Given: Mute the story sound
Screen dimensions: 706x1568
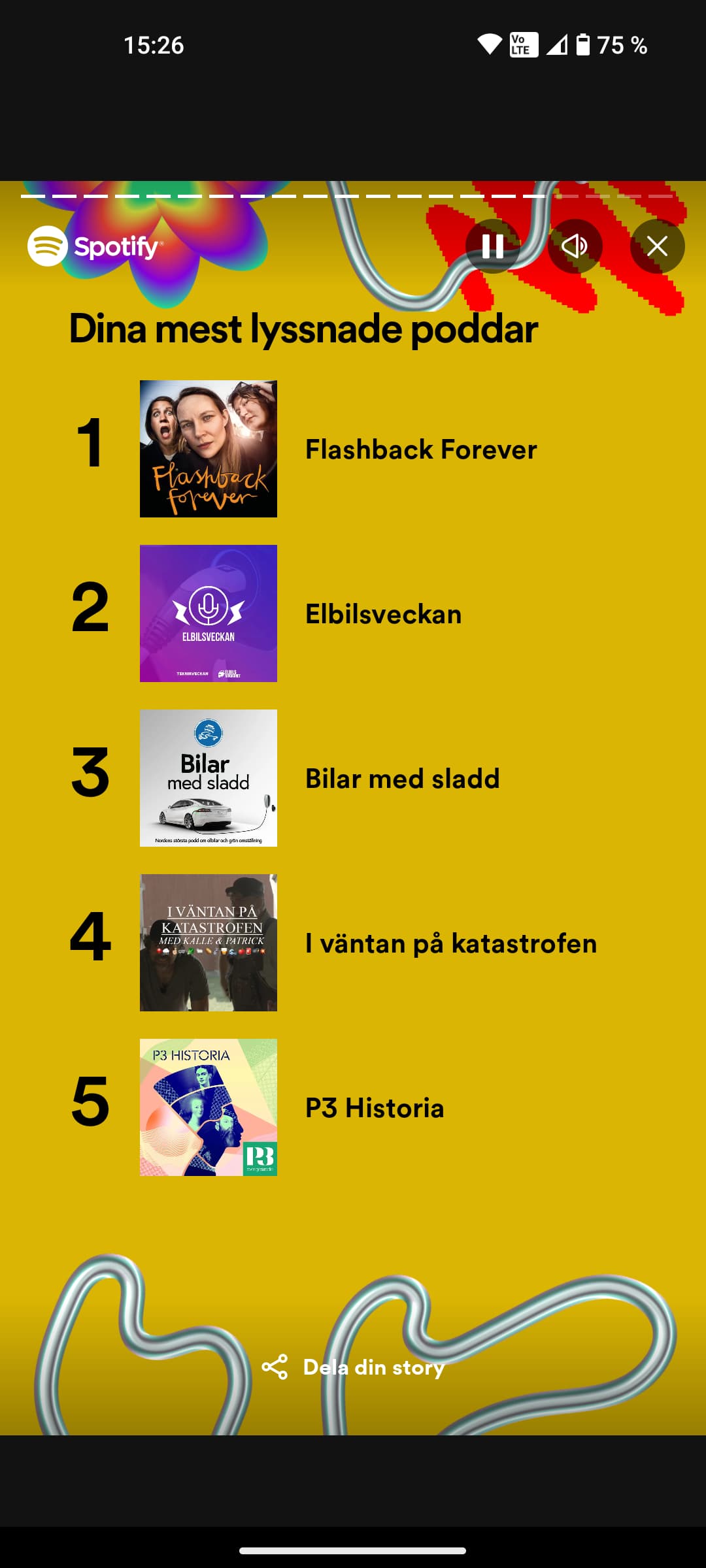Looking at the screenshot, I should [575, 246].
